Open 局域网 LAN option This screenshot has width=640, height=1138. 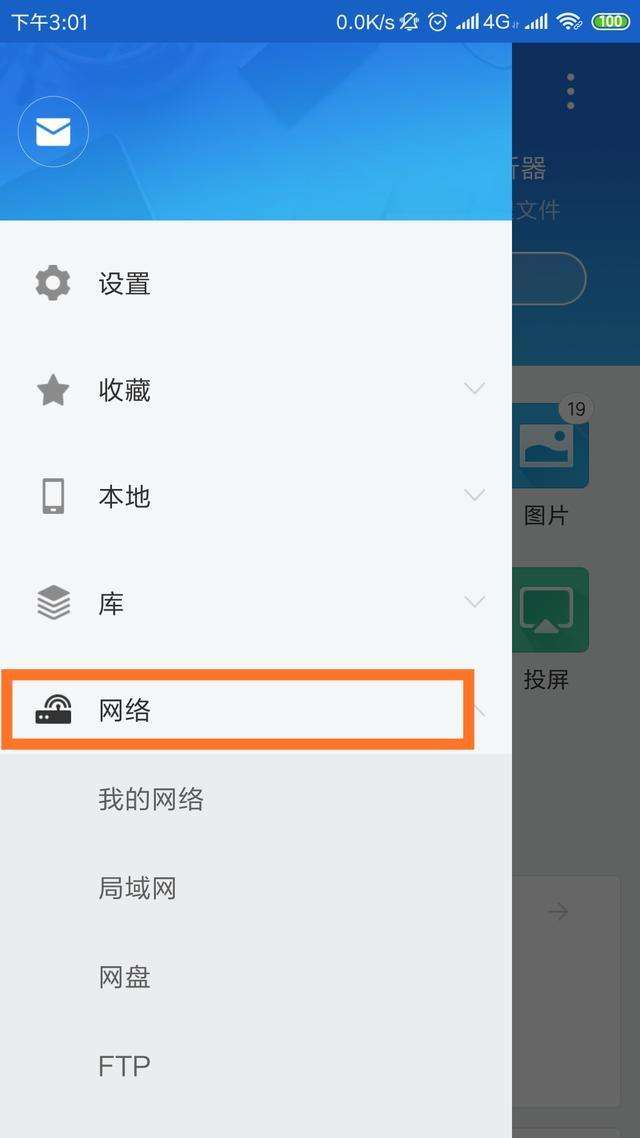137,888
